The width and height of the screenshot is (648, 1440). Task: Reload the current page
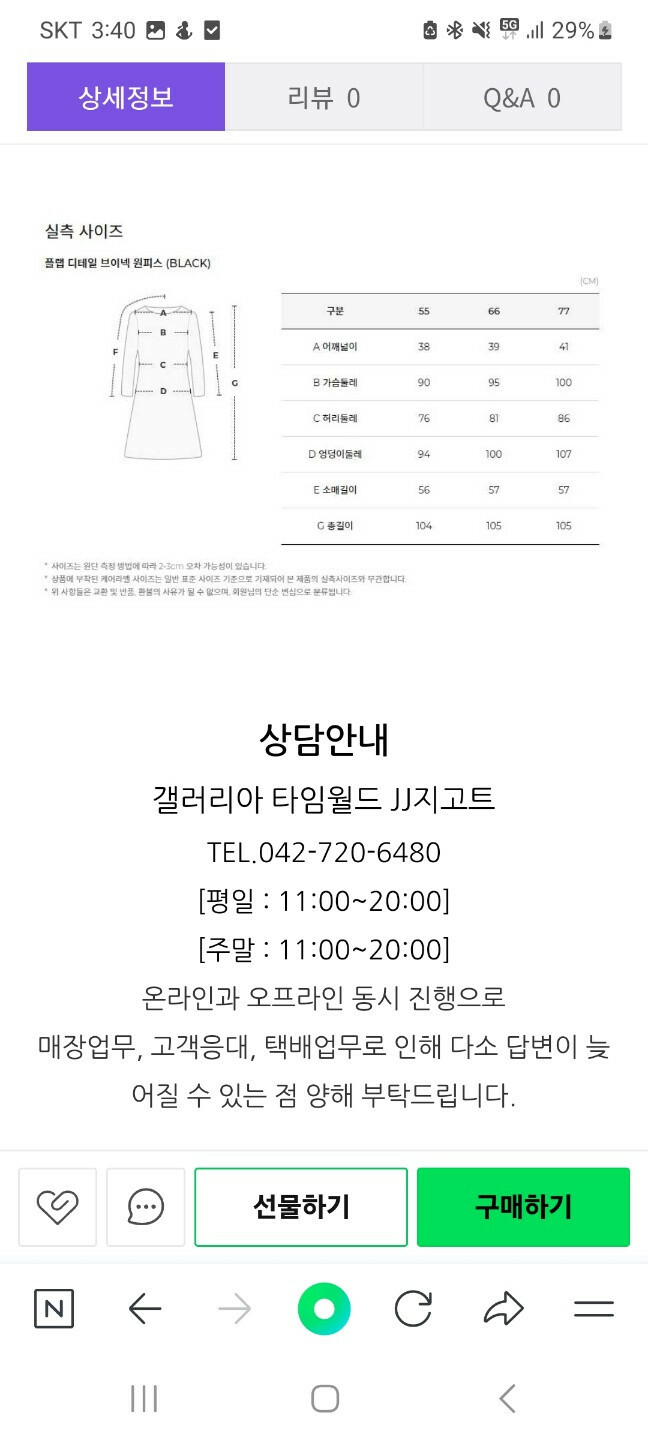[x=413, y=1309]
